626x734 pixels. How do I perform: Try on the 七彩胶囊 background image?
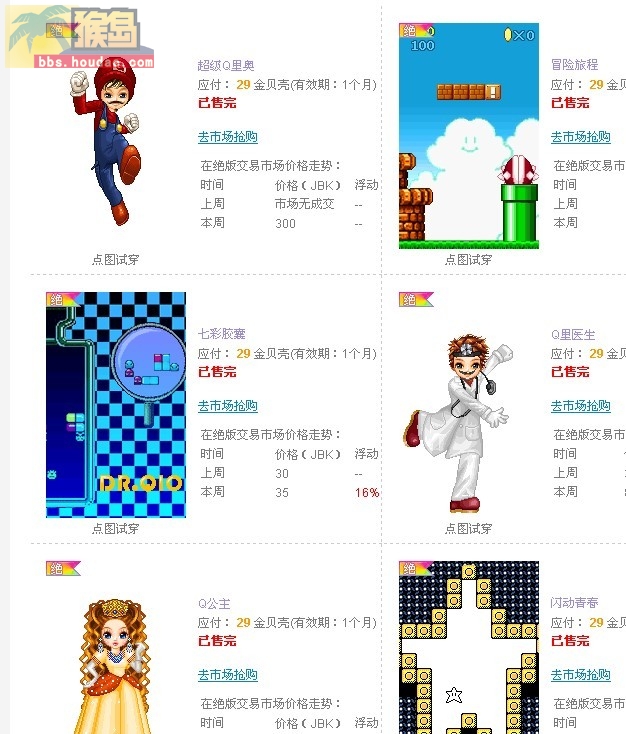(x=115, y=405)
